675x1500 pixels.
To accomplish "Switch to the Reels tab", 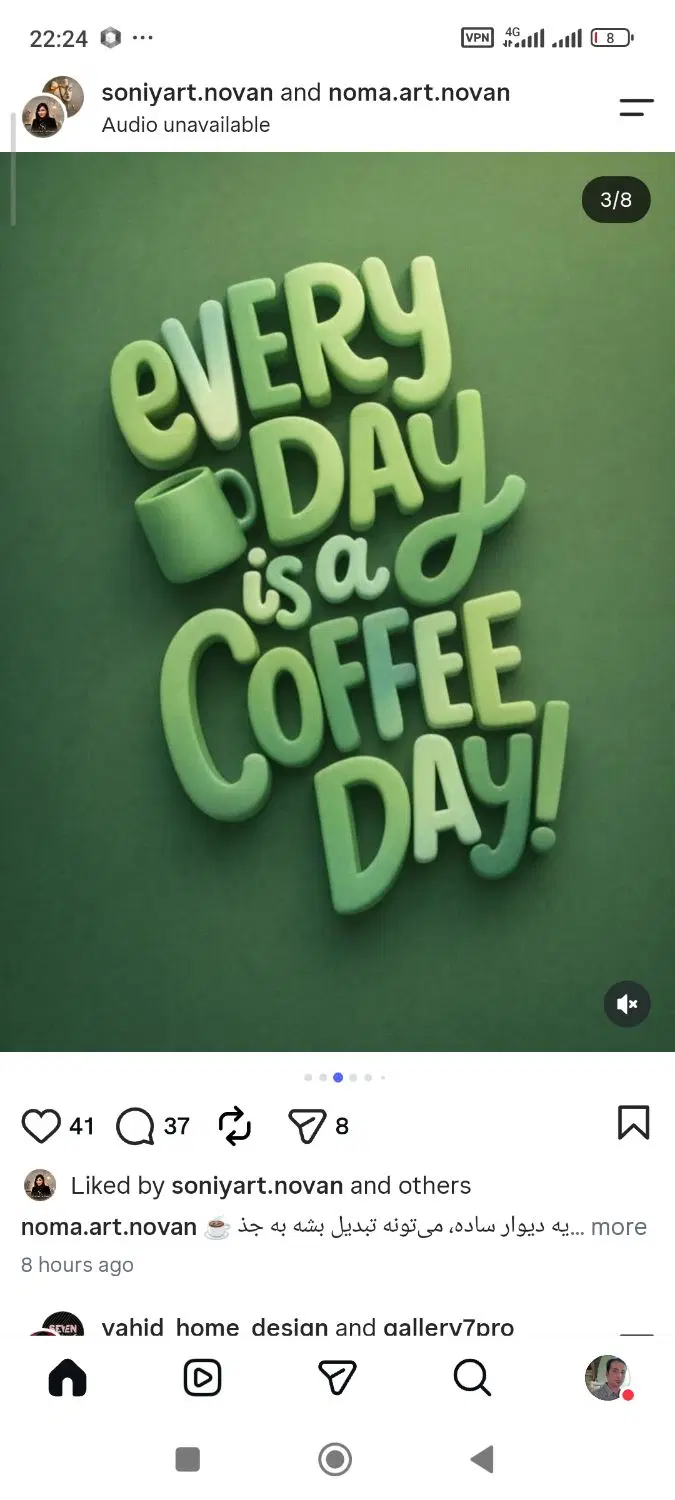I will coord(203,1378).
